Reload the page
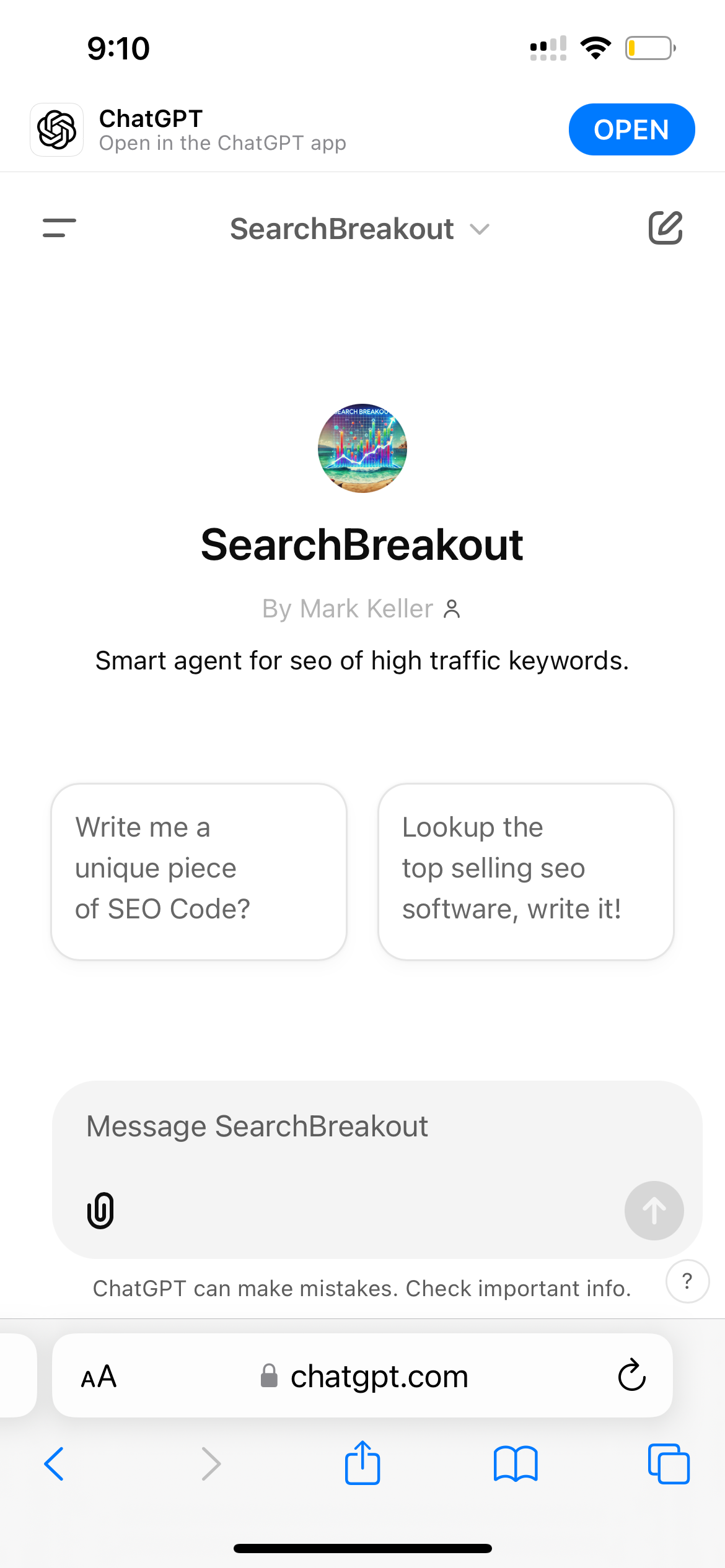The image size is (725, 1568). click(x=631, y=1375)
